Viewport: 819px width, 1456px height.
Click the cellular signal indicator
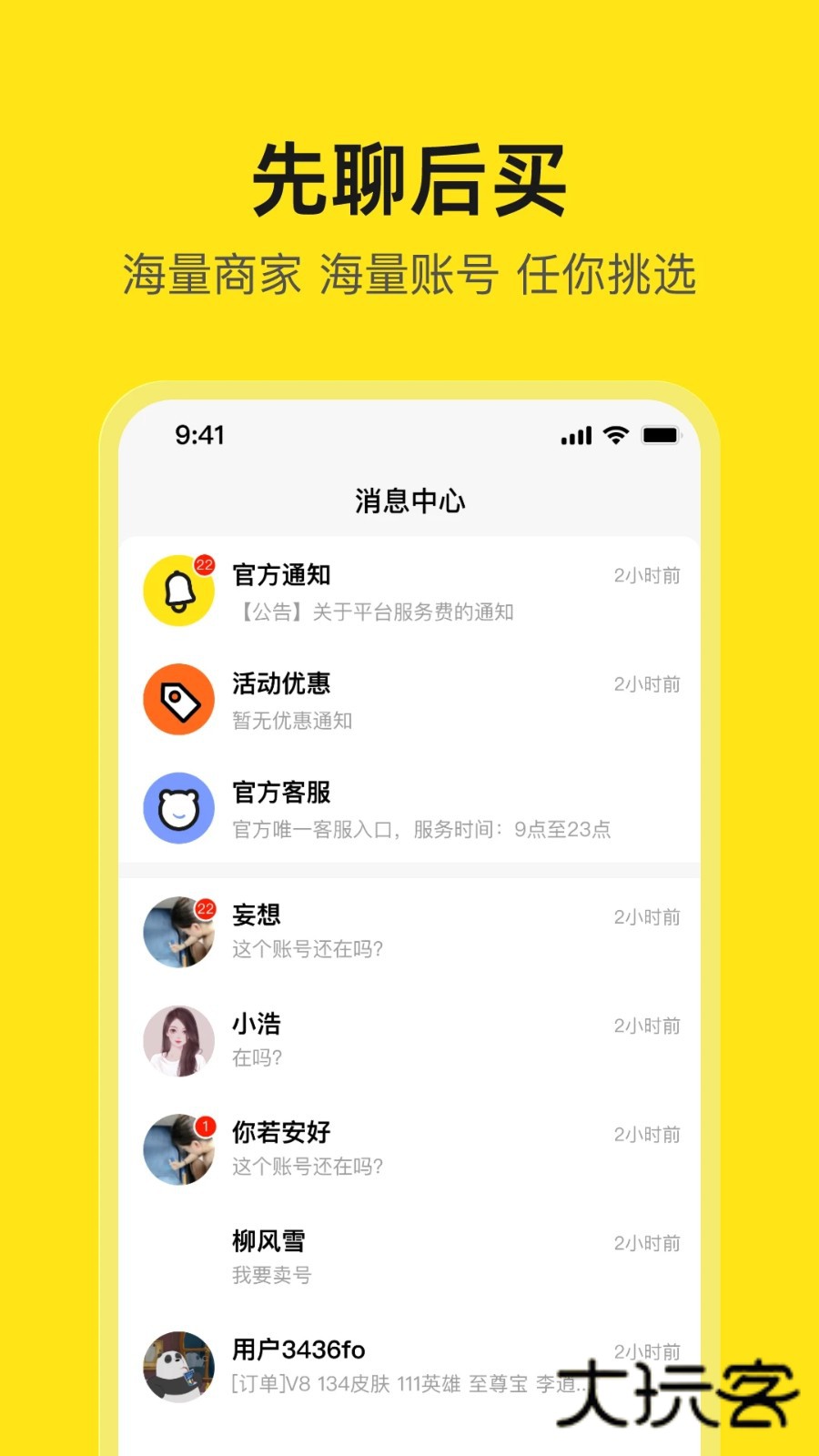pyautogui.click(x=575, y=436)
